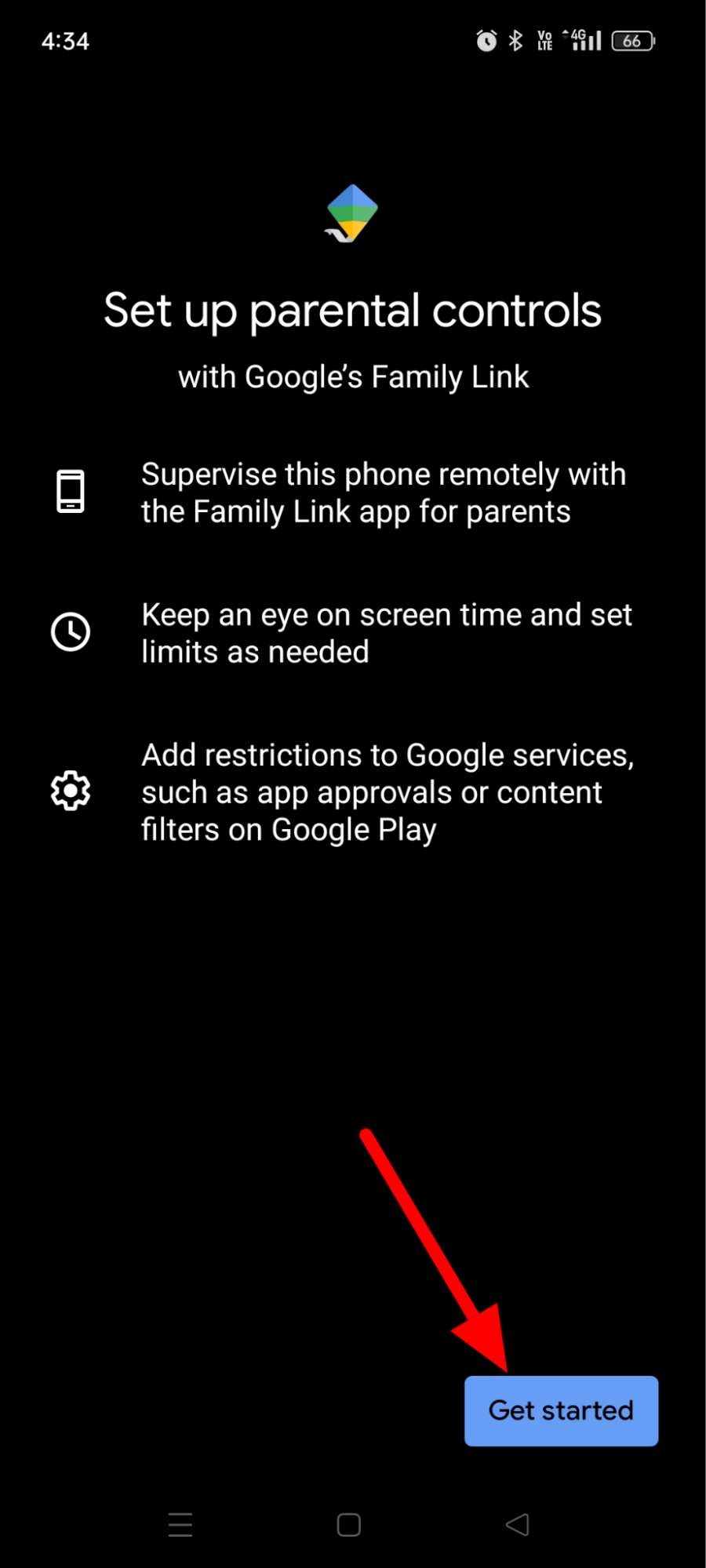Click the clock icon next to screen time

tap(70, 631)
